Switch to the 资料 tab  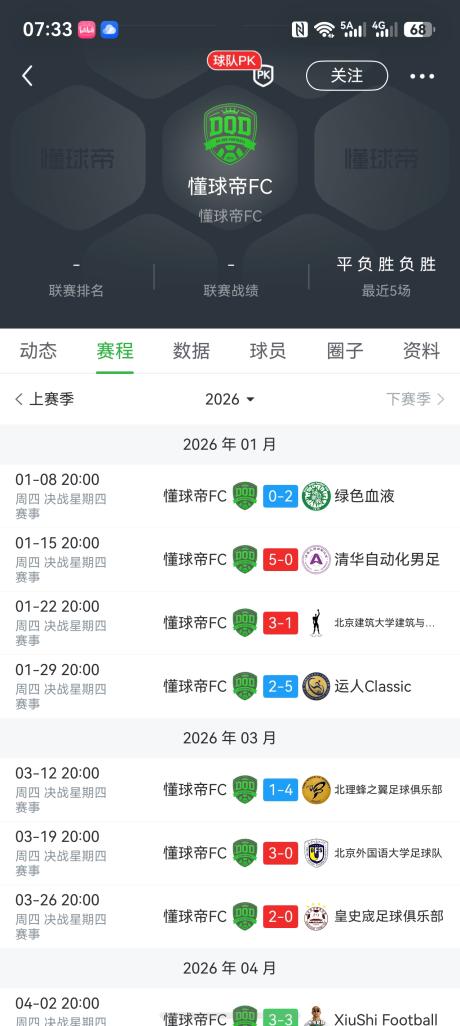click(421, 351)
